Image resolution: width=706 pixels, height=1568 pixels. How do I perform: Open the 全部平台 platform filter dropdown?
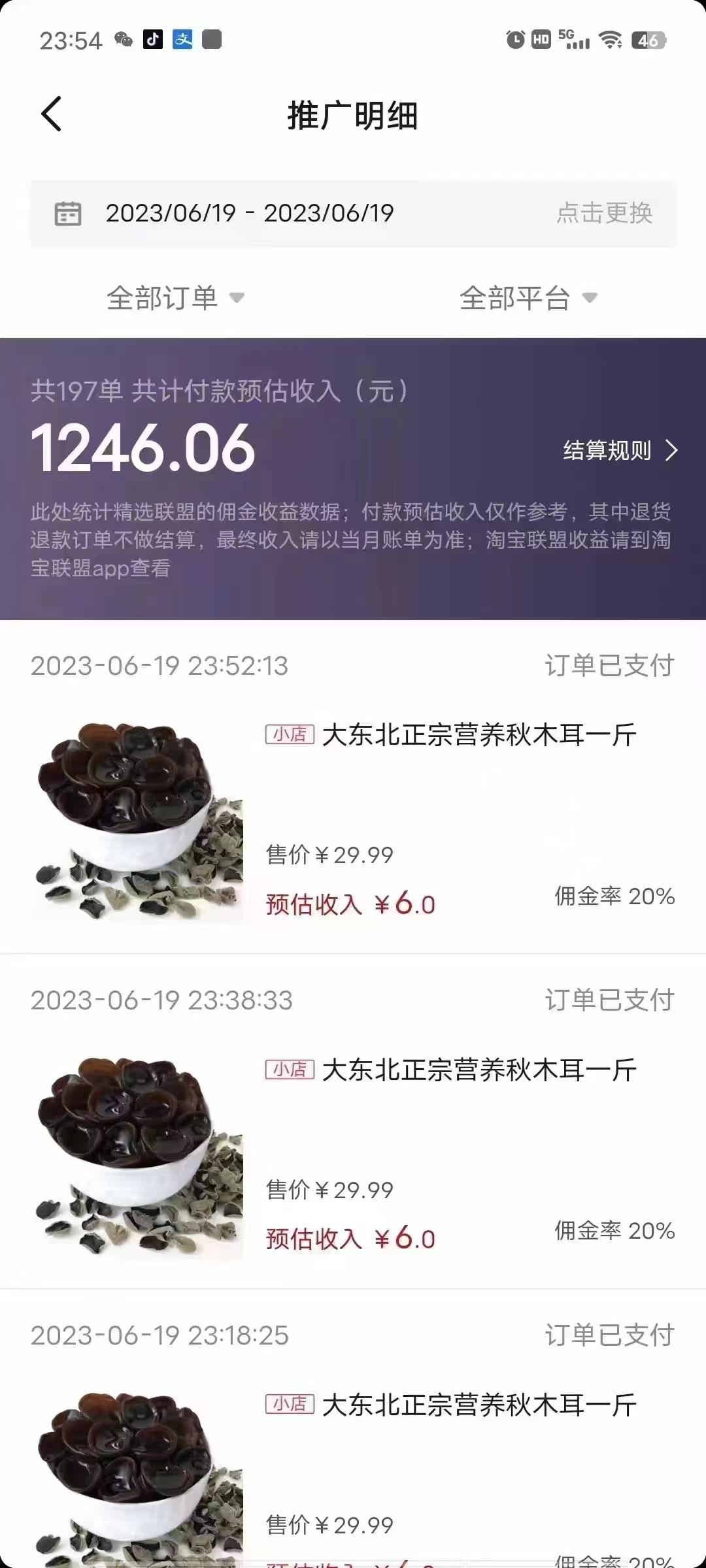tap(526, 297)
